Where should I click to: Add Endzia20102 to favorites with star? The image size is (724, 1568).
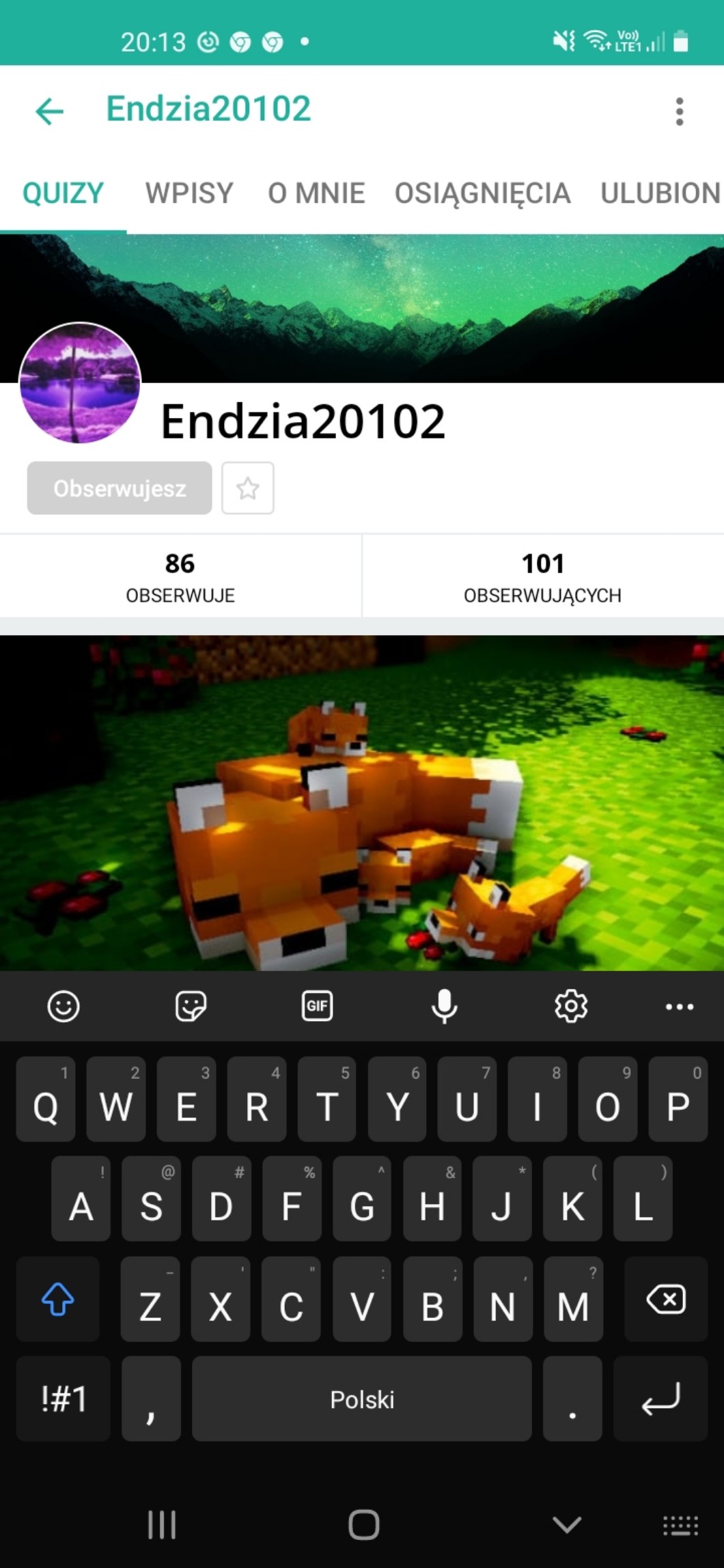[x=248, y=488]
